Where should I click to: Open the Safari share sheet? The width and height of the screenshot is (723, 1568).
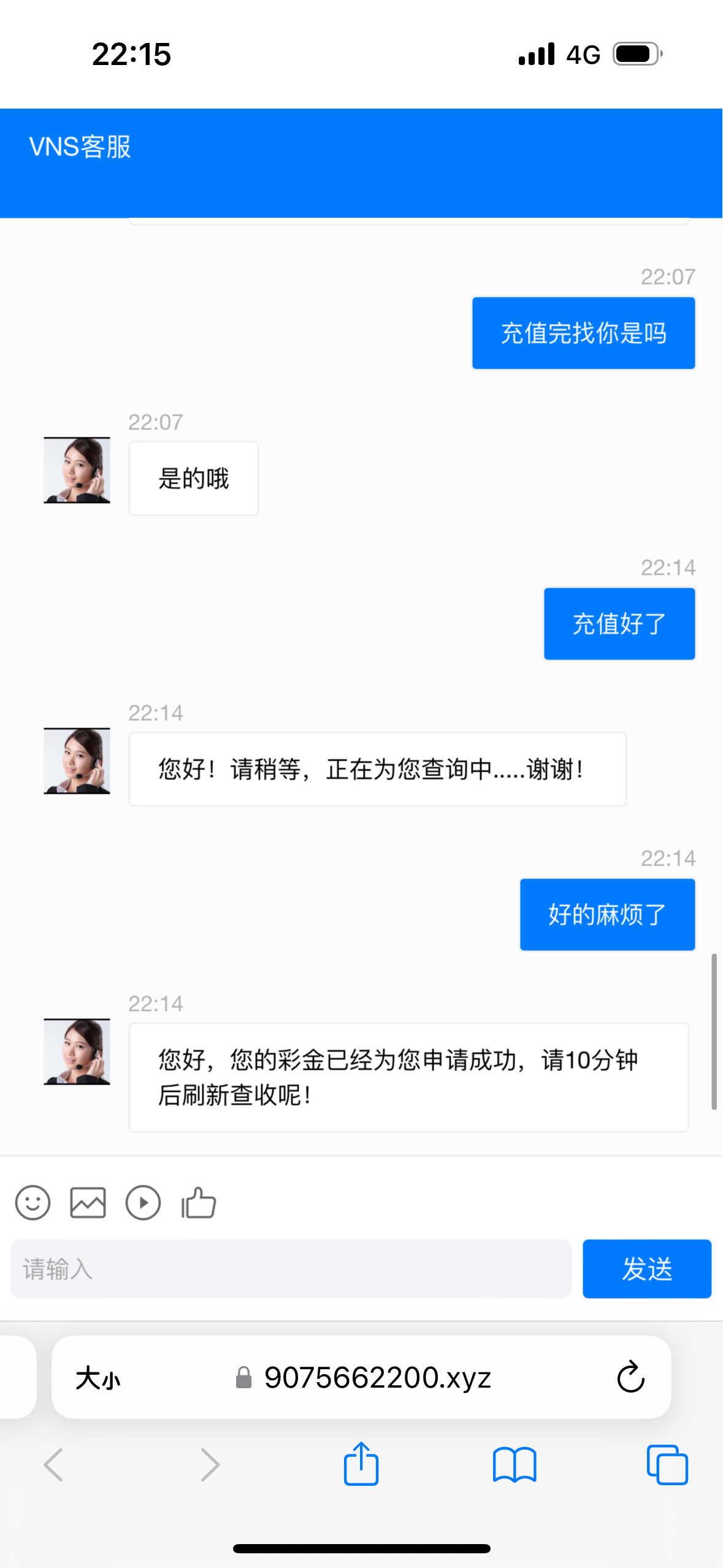(x=361, y=1464)
